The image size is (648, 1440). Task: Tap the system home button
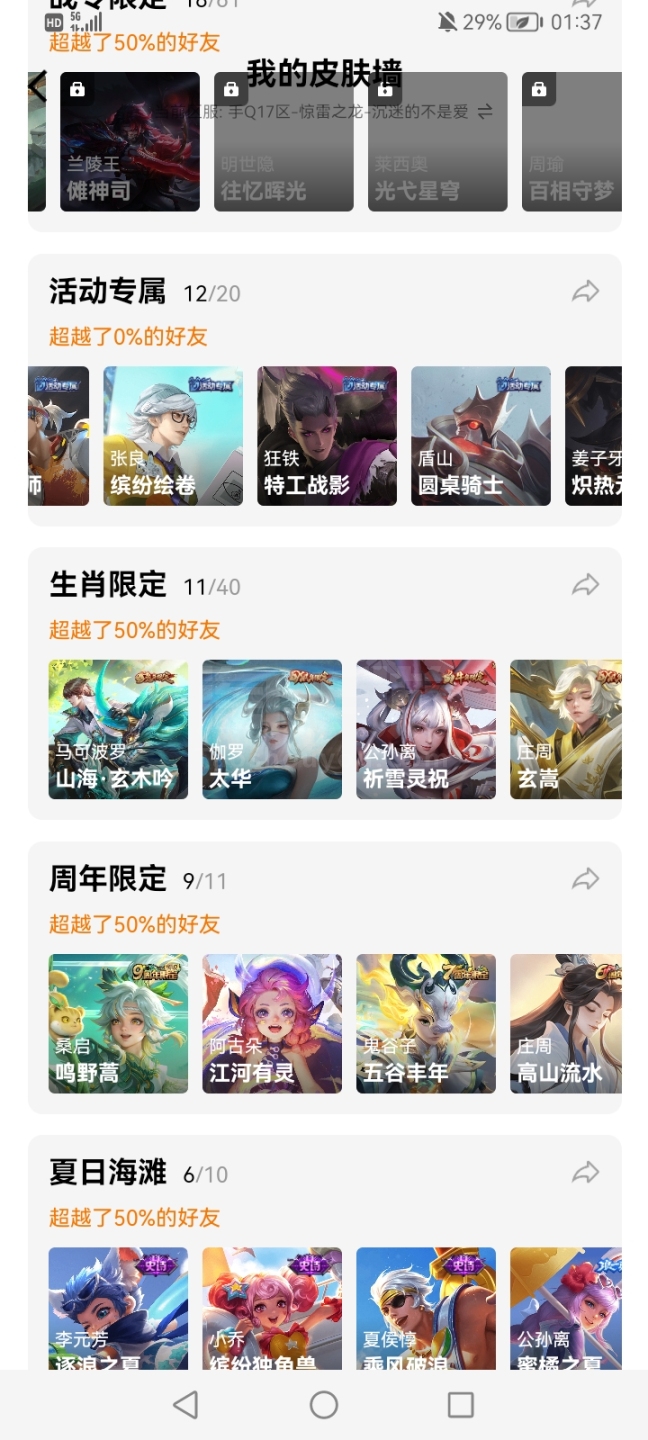pos(324,1405)
